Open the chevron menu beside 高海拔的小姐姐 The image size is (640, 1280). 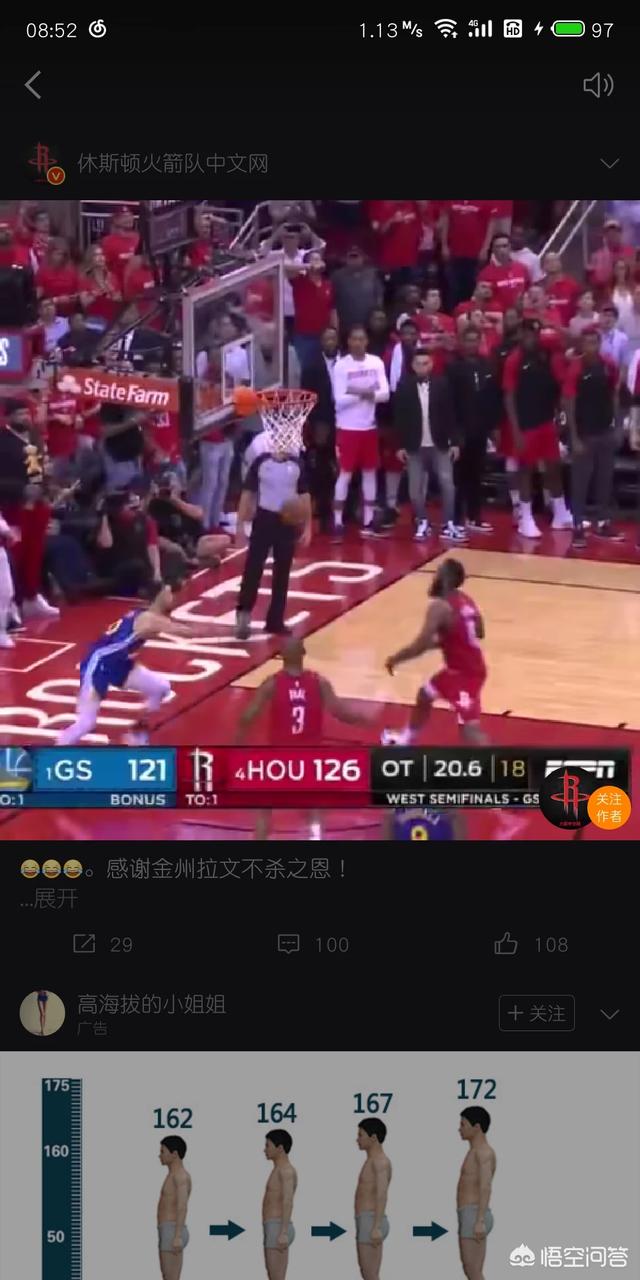(608, 1014)
